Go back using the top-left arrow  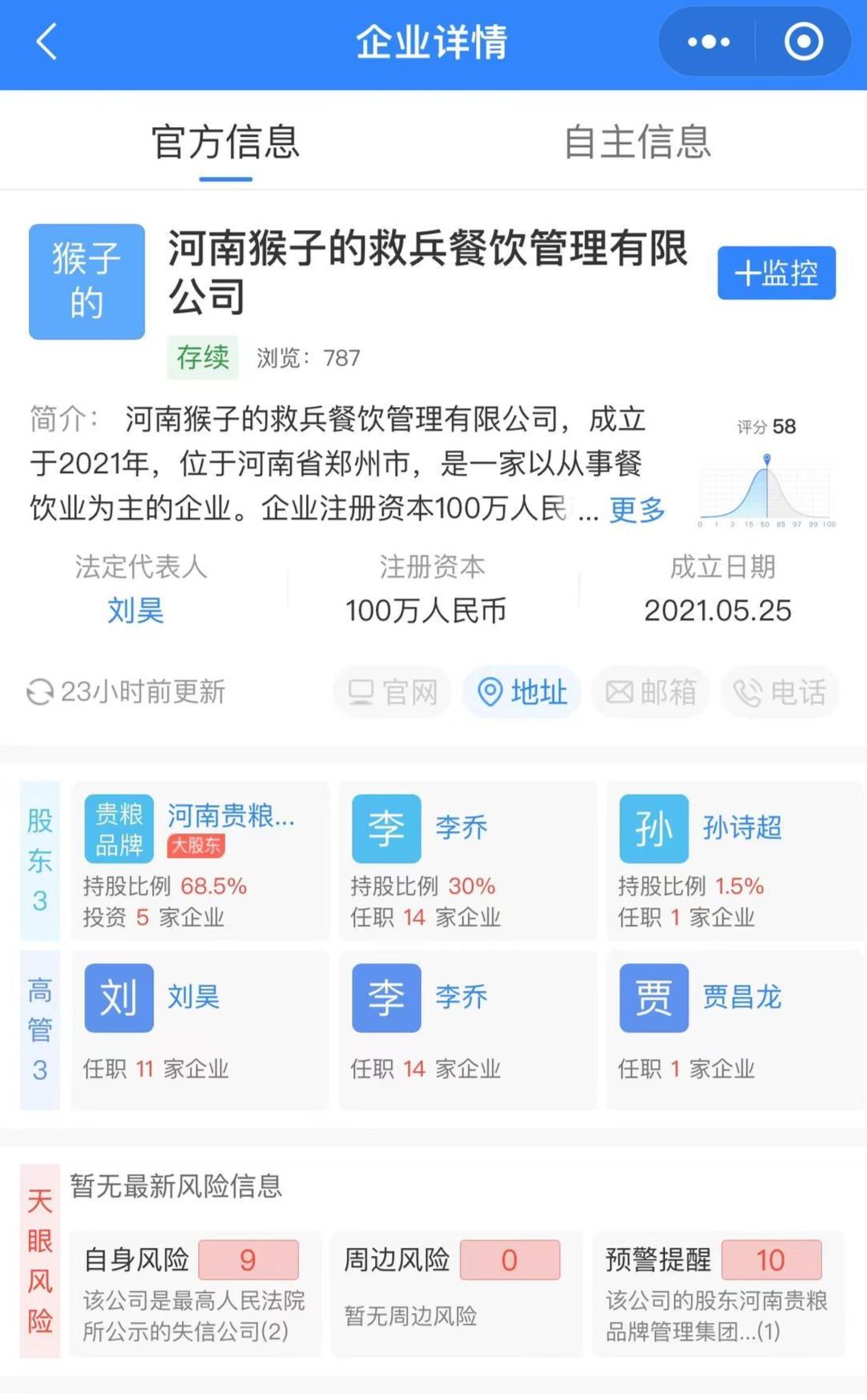(47, 42)
